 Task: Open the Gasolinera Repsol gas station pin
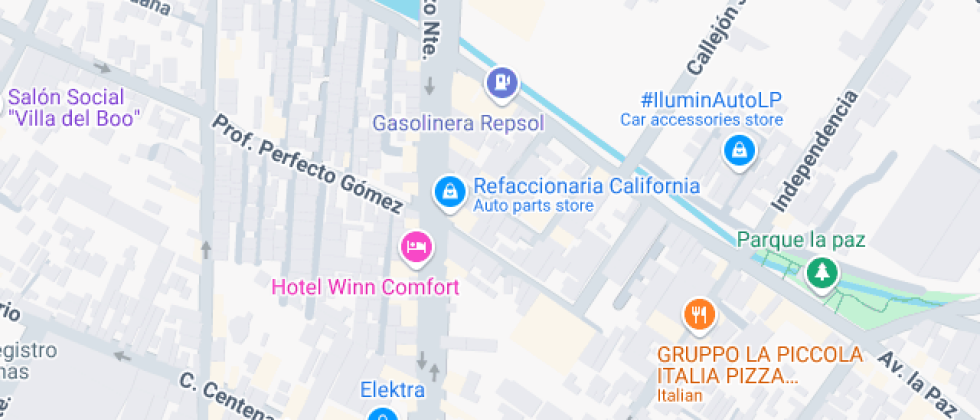coord(502,82)
